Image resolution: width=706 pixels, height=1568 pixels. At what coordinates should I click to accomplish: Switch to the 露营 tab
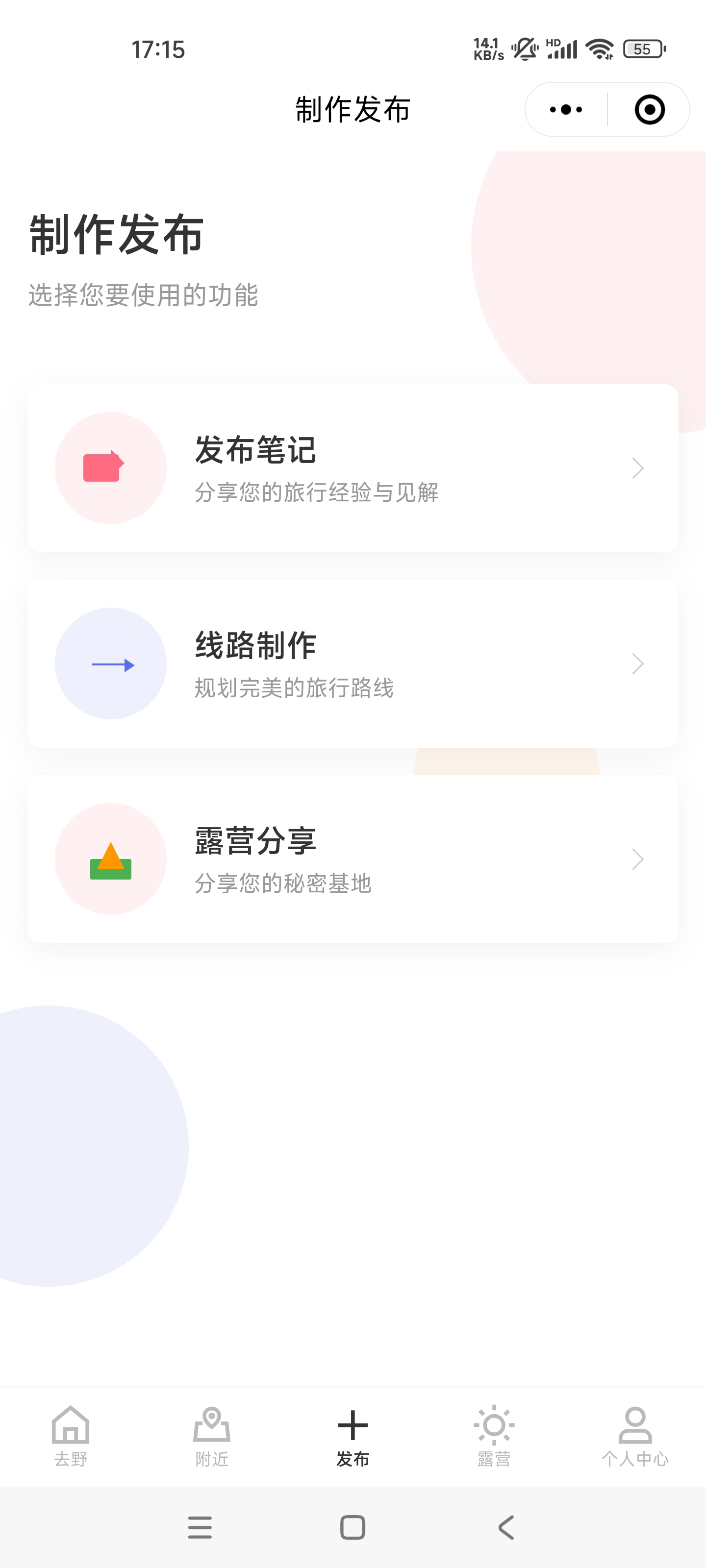pos(494,1437)
